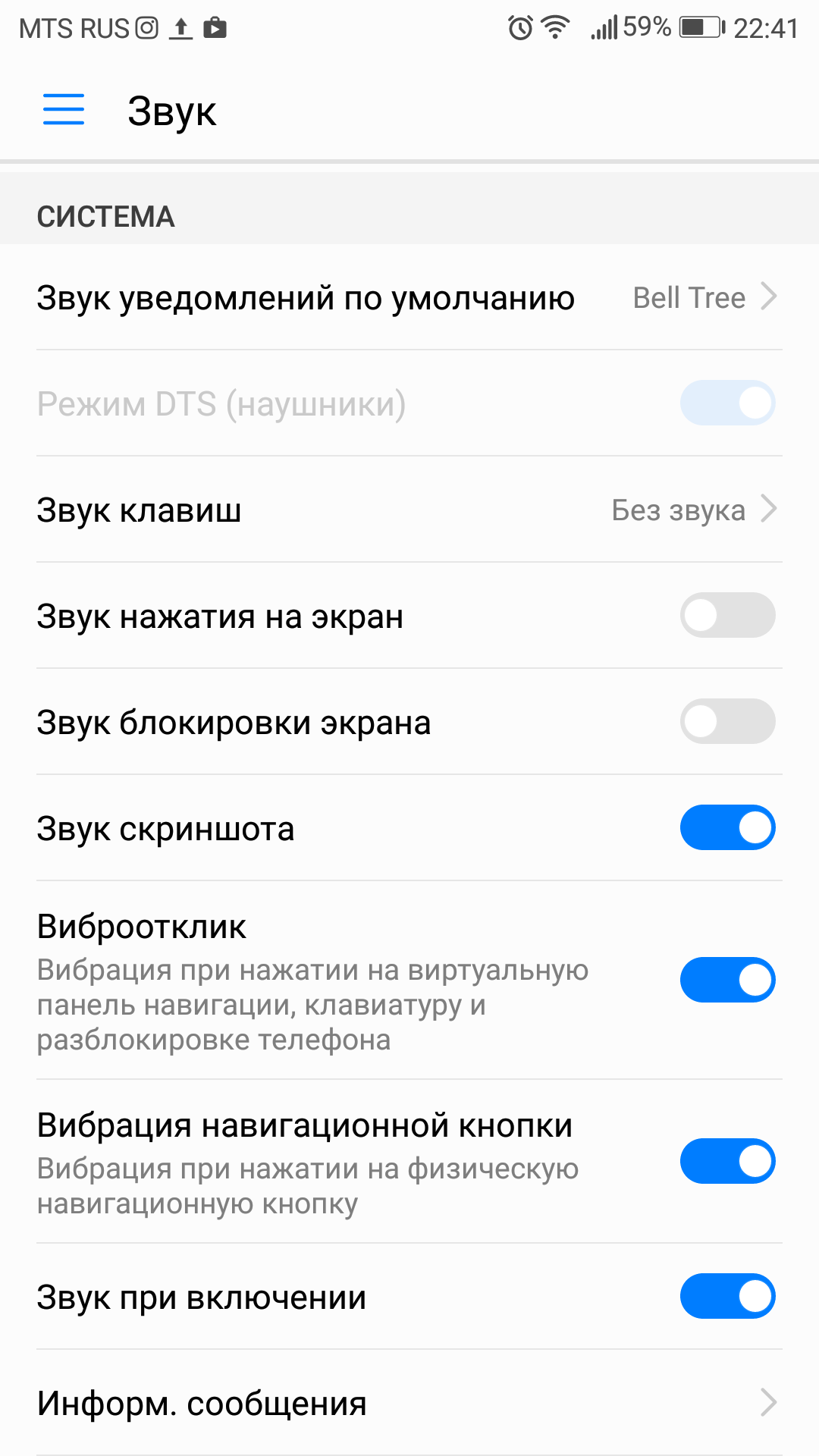Turn off the Виброотклик switch
Screen dimensions: 819x1456
pyautogui.click(x=727, y=980)
